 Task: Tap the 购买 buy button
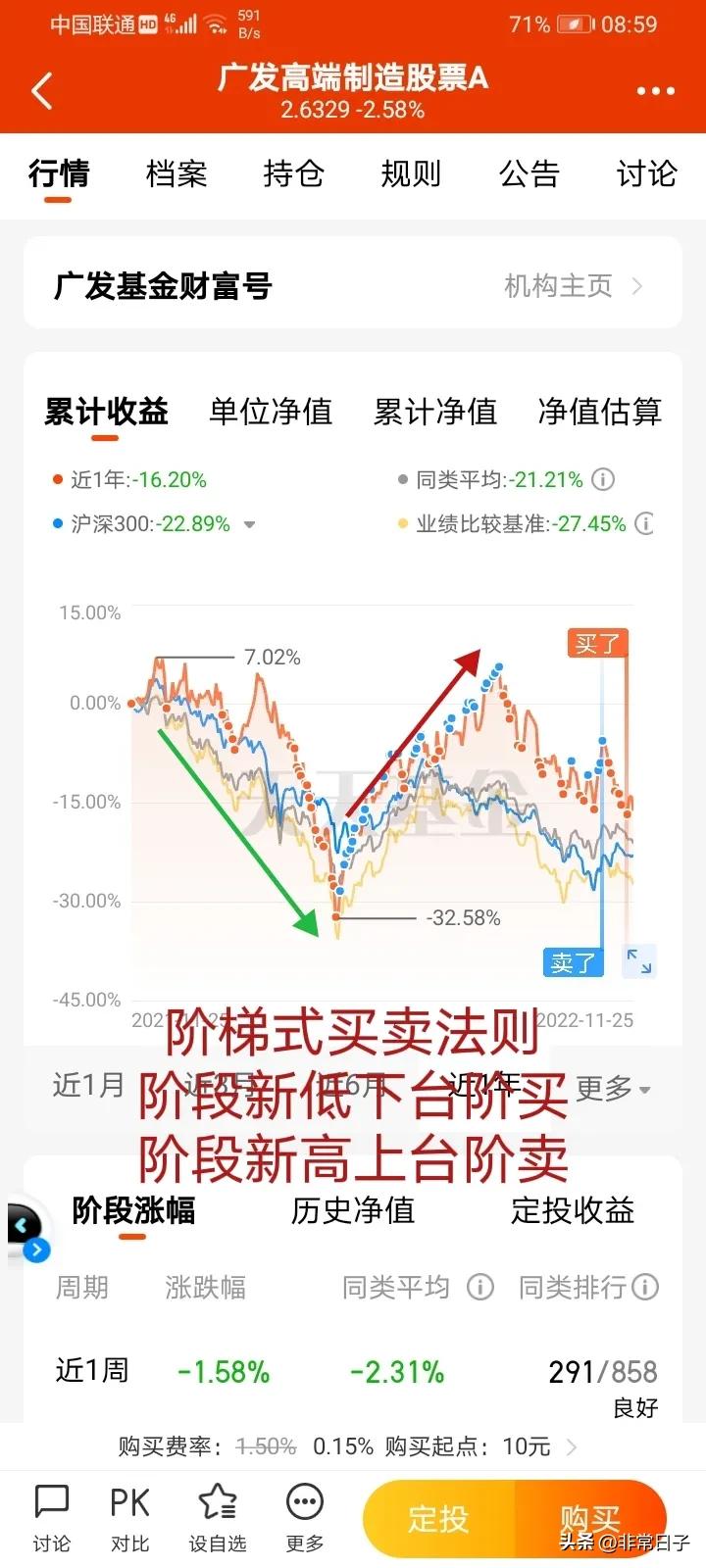tap(591, 1518)
